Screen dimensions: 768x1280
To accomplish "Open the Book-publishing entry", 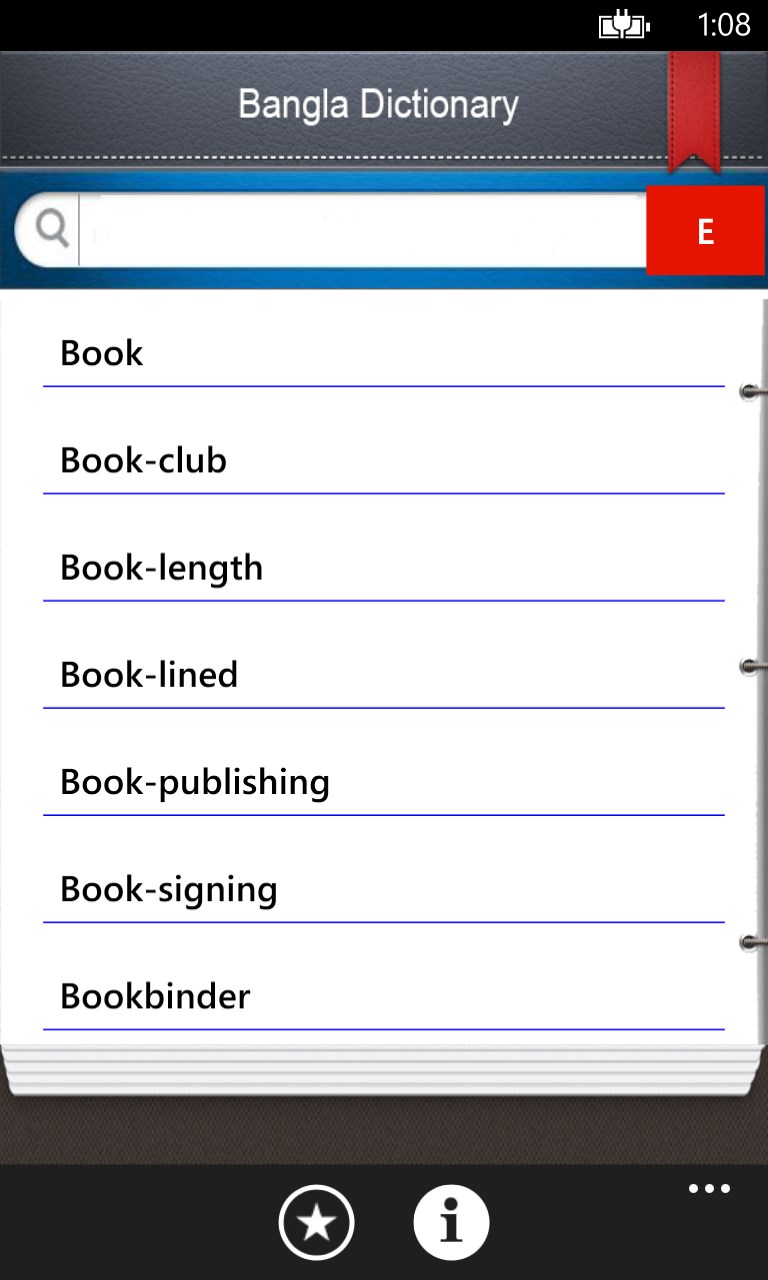I will (195, 782).
